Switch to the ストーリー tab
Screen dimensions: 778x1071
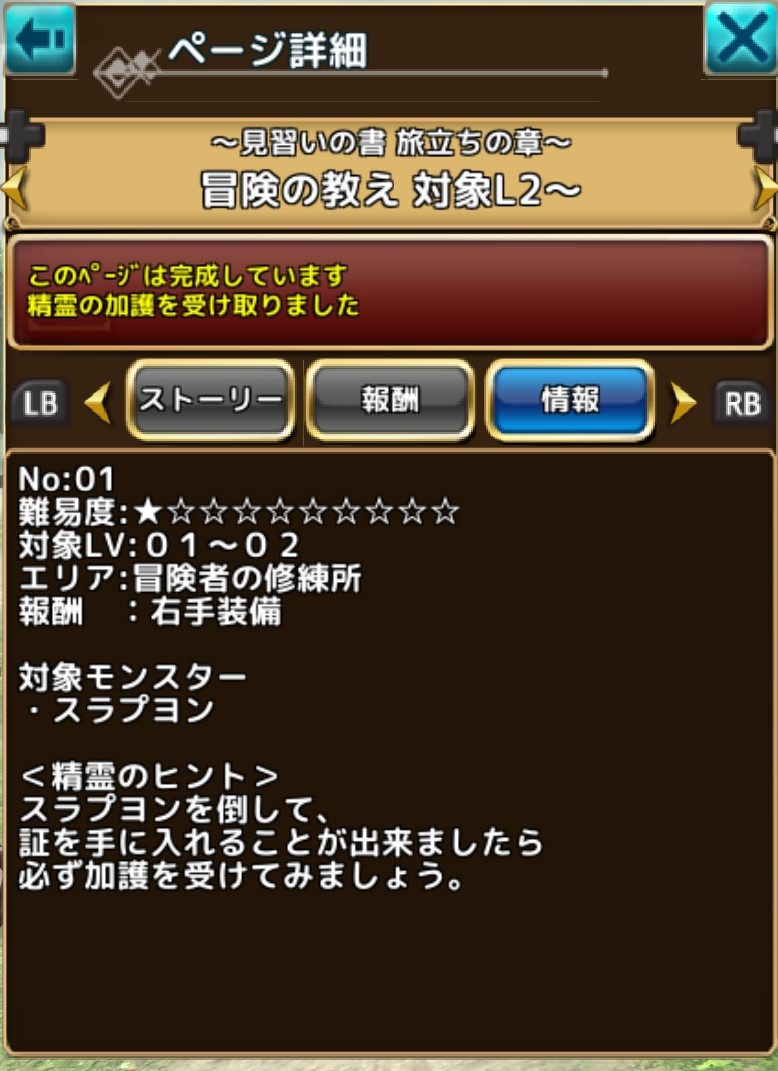pyautogui.click(x=211, y=401)
